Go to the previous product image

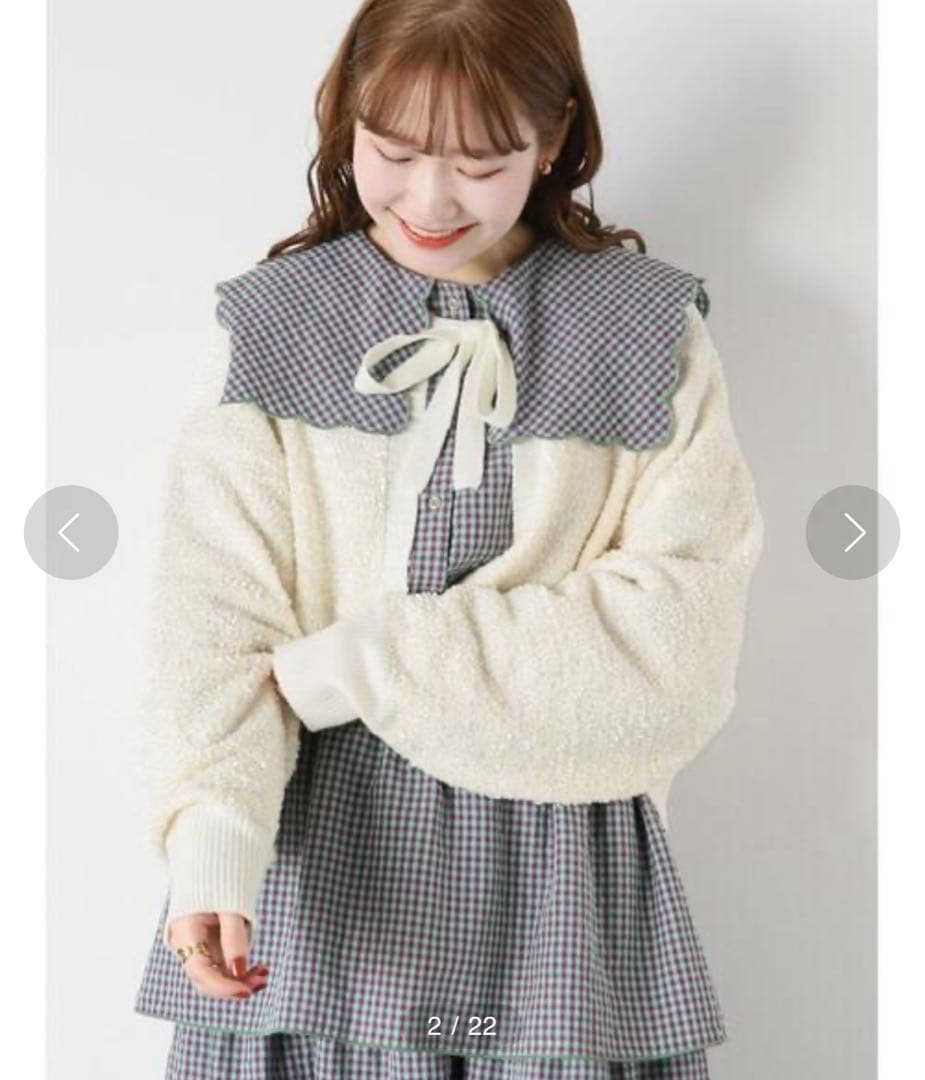coord(71,532)
